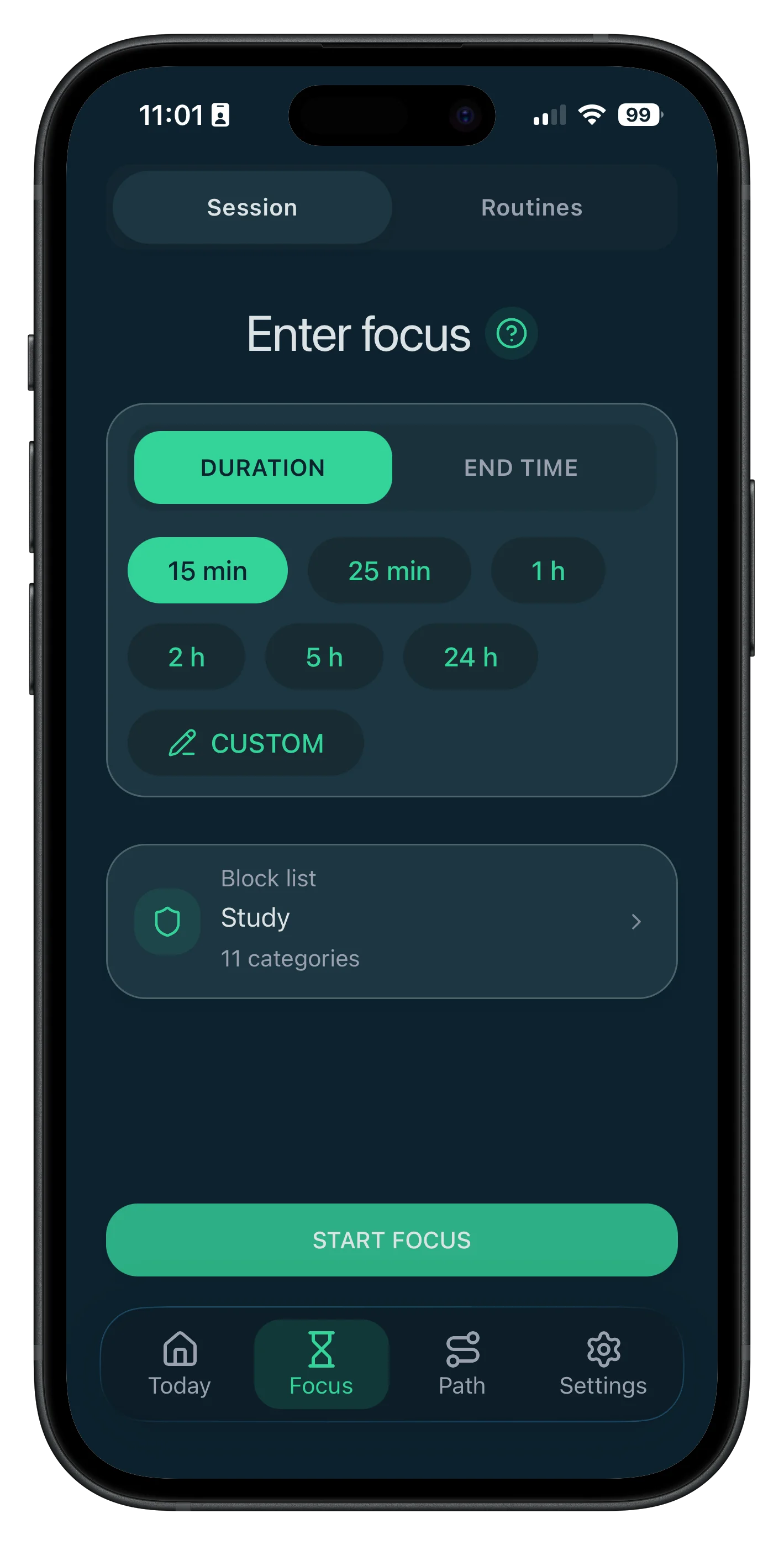Tap Custom to set your own duration
This screenshot has width=784, height=1545.
246,743
